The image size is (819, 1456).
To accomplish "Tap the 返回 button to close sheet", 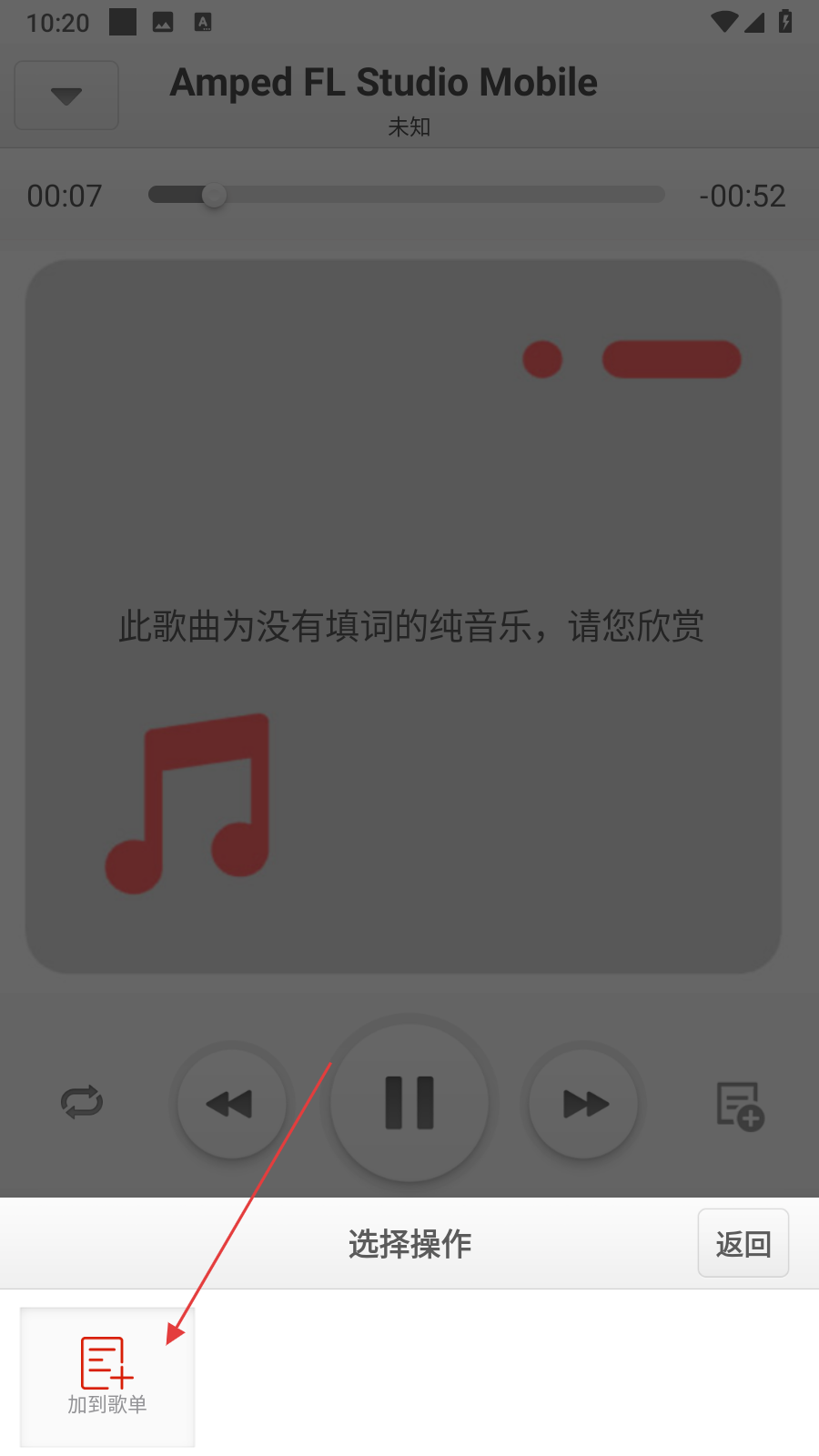I will (743, 1243).
